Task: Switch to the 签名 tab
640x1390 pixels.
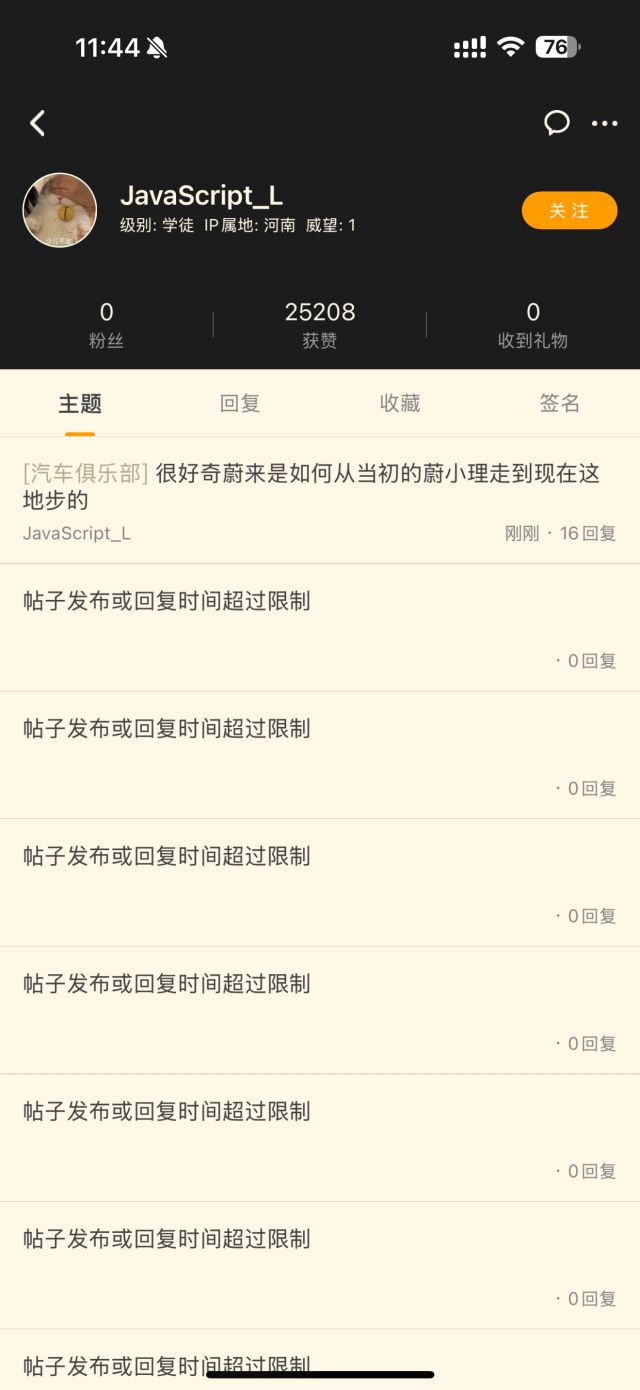Action: click(x=559, y=404)
